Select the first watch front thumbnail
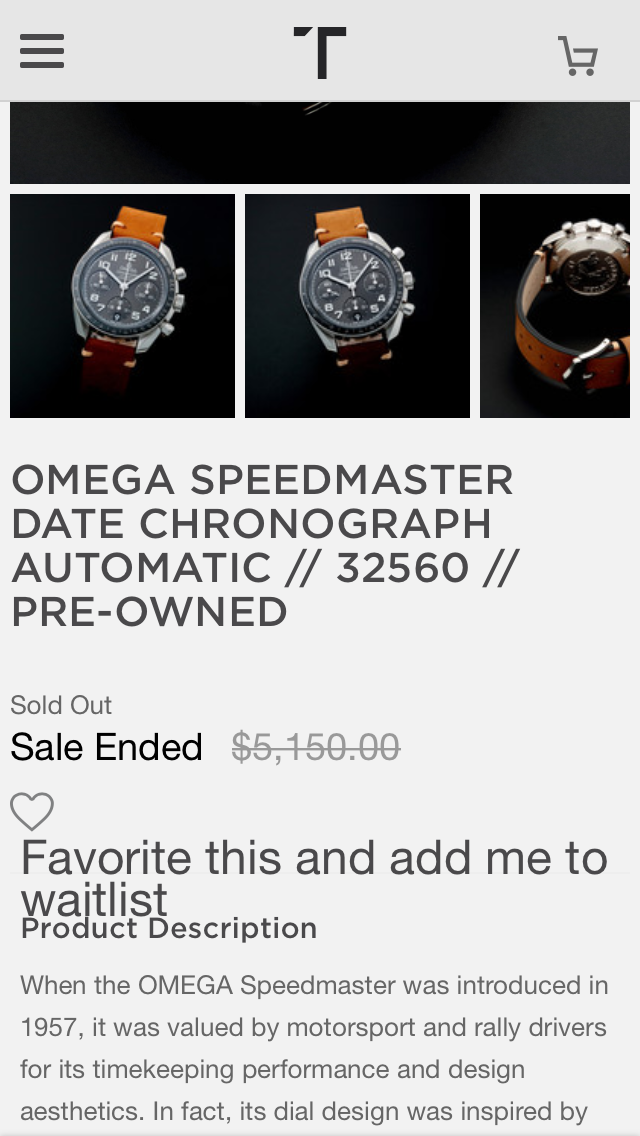Screen dimensions: 640x1136 (122, 306)
